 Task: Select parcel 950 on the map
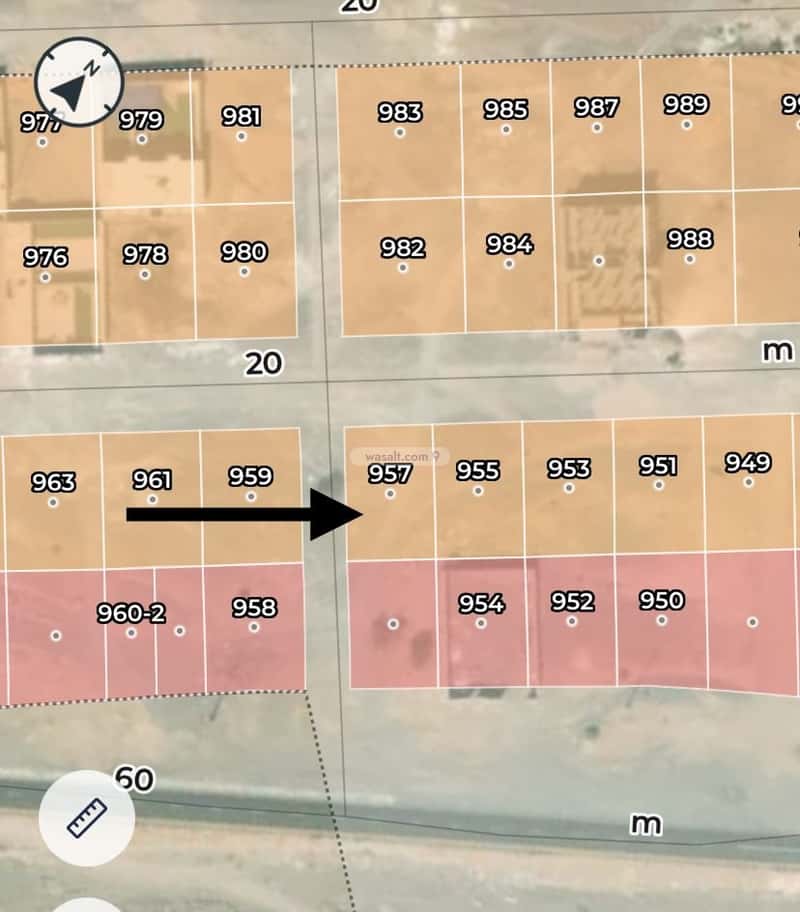tap(661, 619)
